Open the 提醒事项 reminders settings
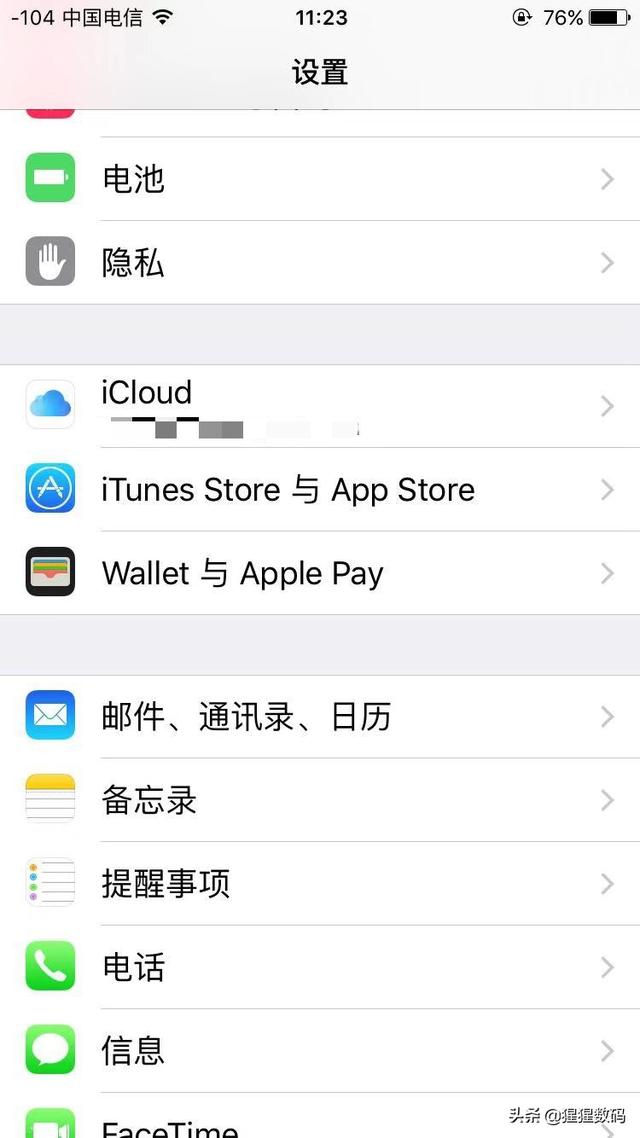 pos(320,883)
